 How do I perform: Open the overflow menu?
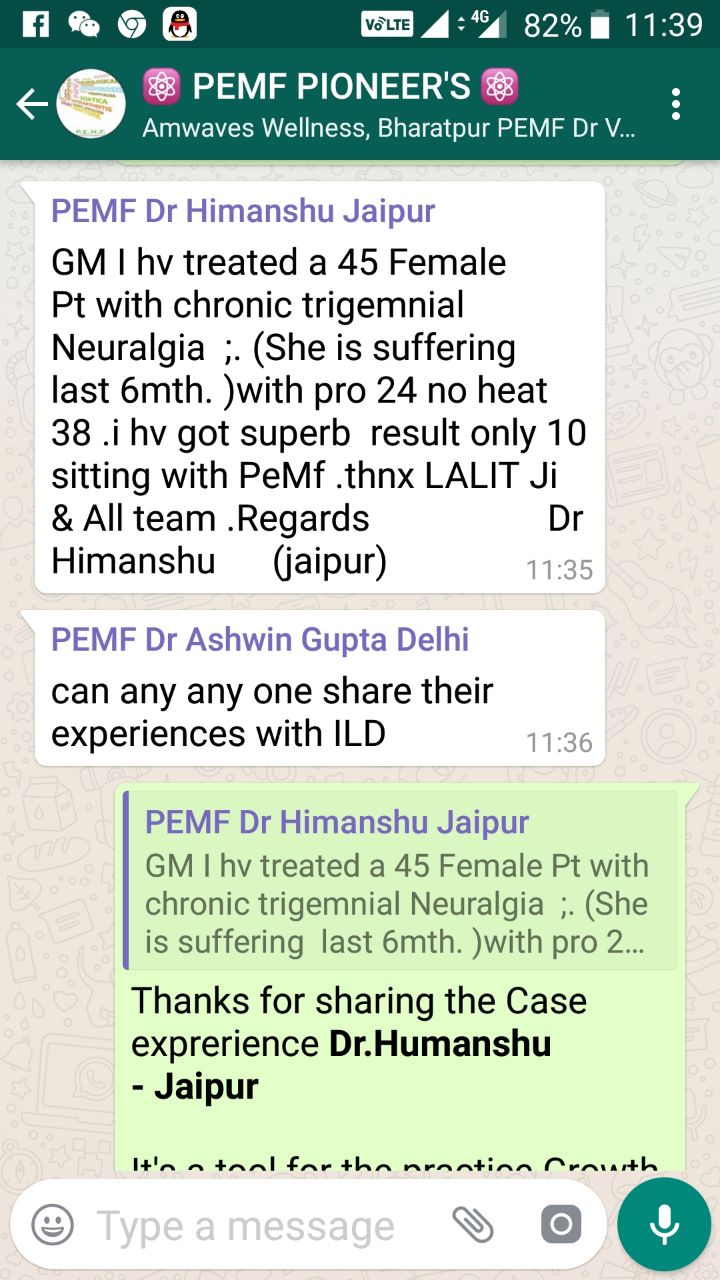coord(676,104)
